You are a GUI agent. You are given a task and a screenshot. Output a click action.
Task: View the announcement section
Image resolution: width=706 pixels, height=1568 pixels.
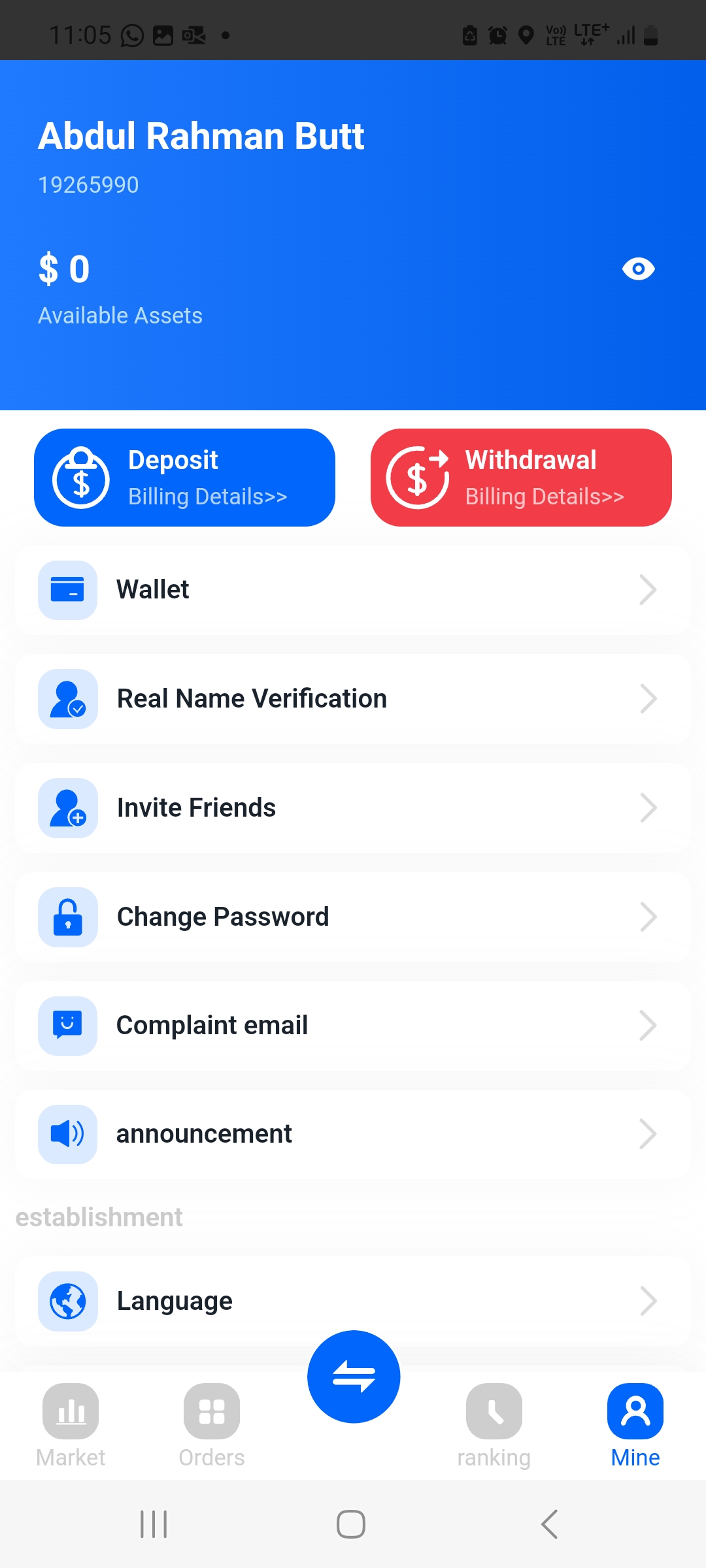tap(353, 1134)
